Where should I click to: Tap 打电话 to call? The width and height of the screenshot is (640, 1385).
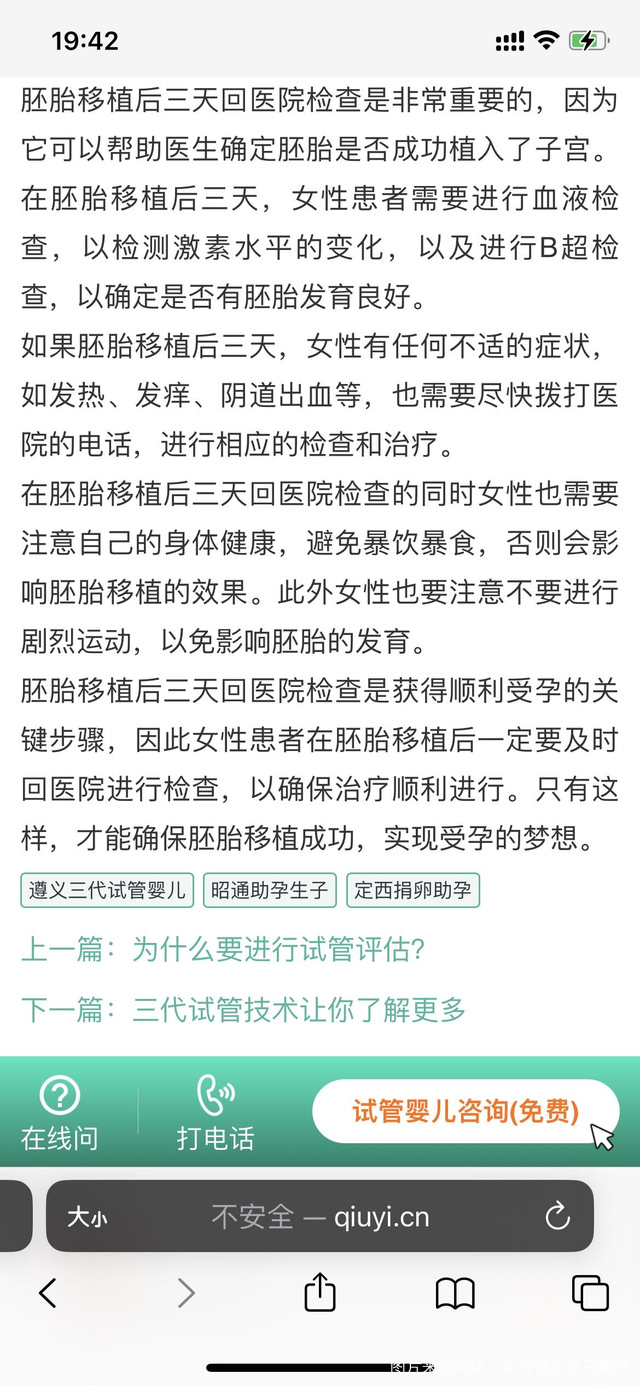click(x=215, y=1112)
